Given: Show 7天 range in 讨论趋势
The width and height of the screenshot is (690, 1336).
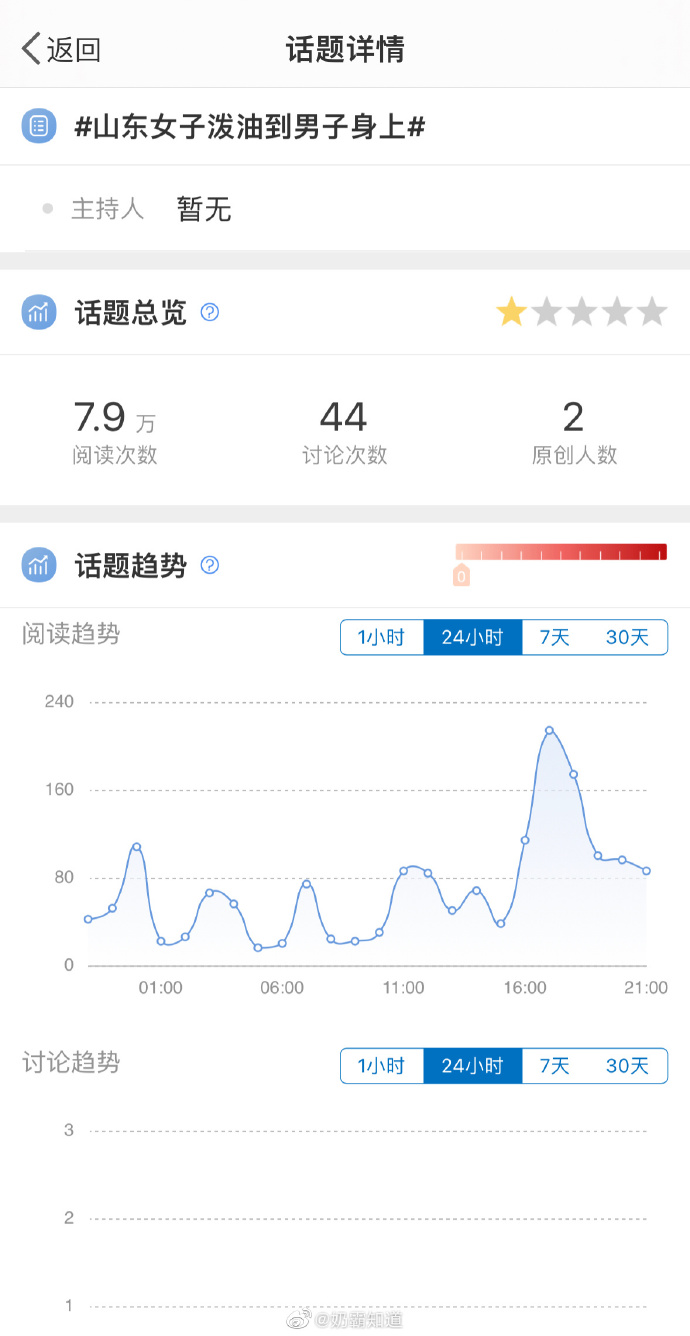Looking at the screenshot, I should 555,1066.
